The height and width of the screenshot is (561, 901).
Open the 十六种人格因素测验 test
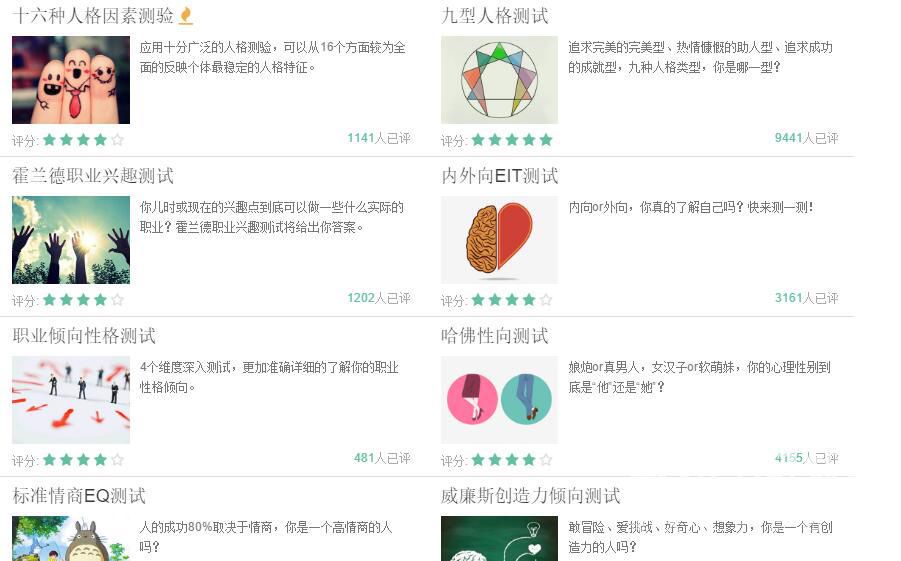click(93, 16)
